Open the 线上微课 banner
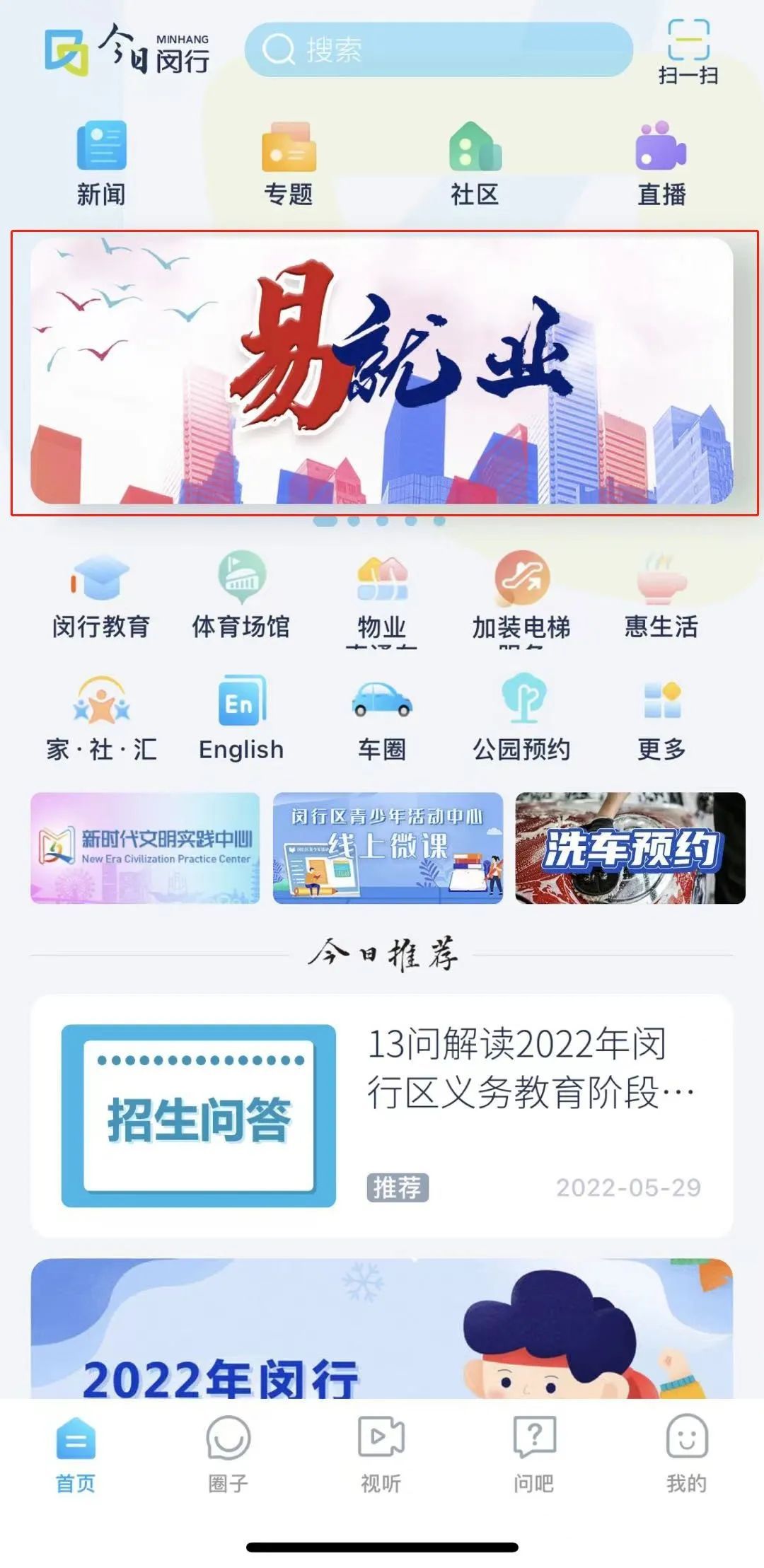 (388, 848)
